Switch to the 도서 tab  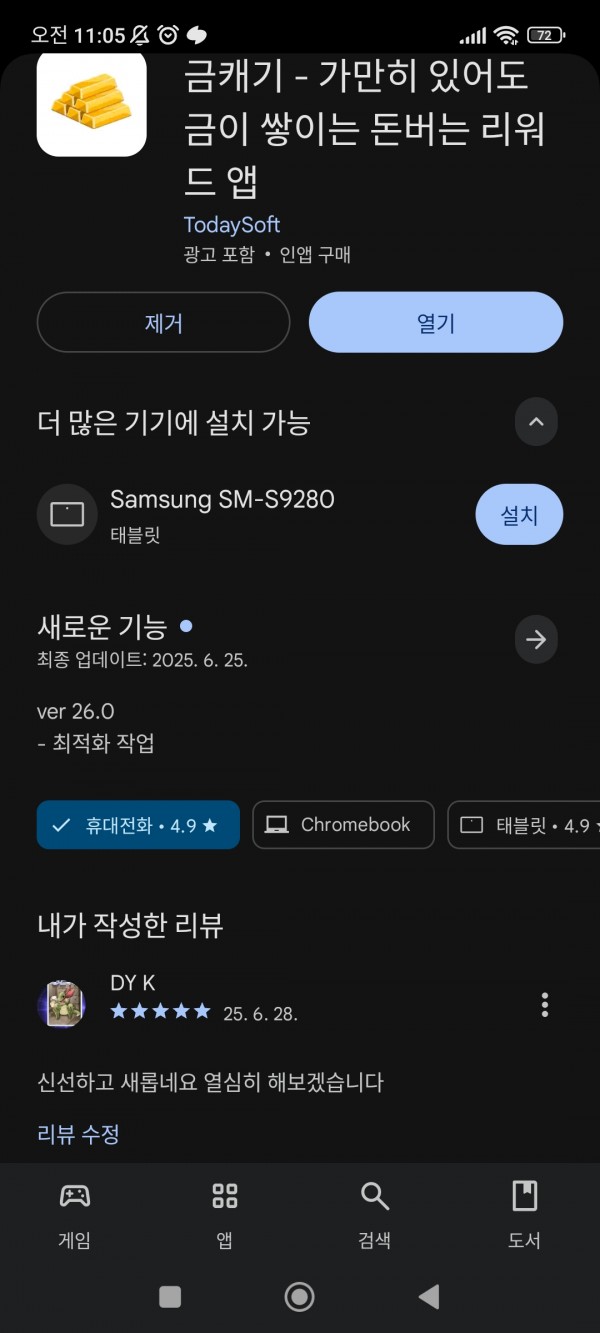coord(524,1214)
